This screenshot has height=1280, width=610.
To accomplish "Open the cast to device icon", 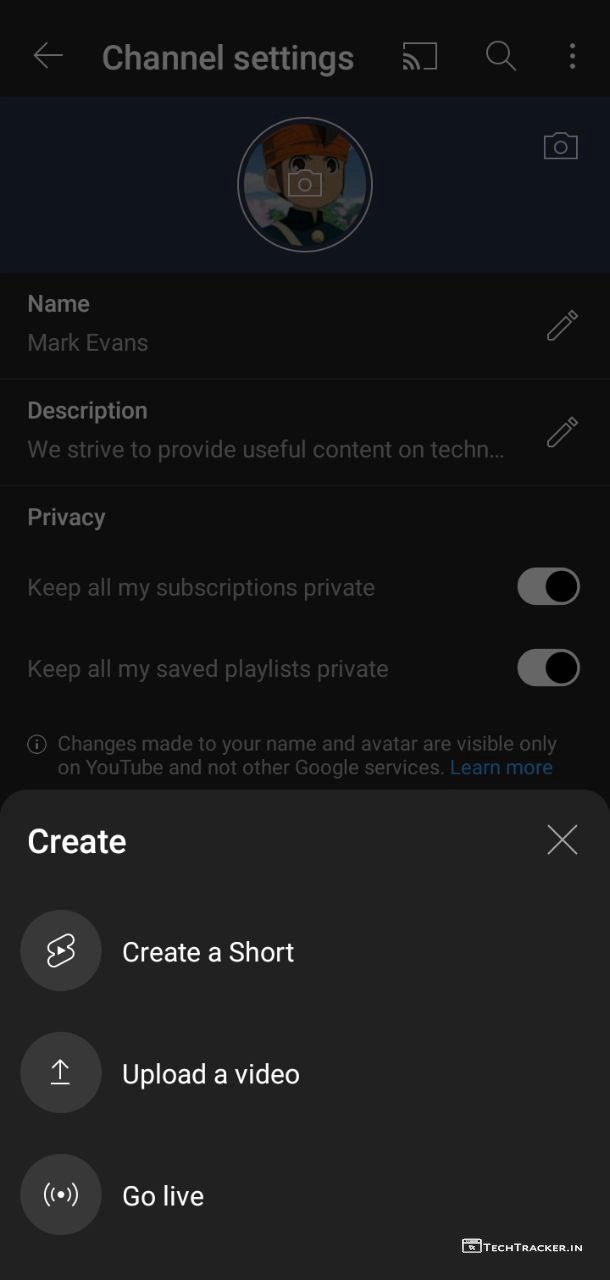I will click(x=420, y=56).
